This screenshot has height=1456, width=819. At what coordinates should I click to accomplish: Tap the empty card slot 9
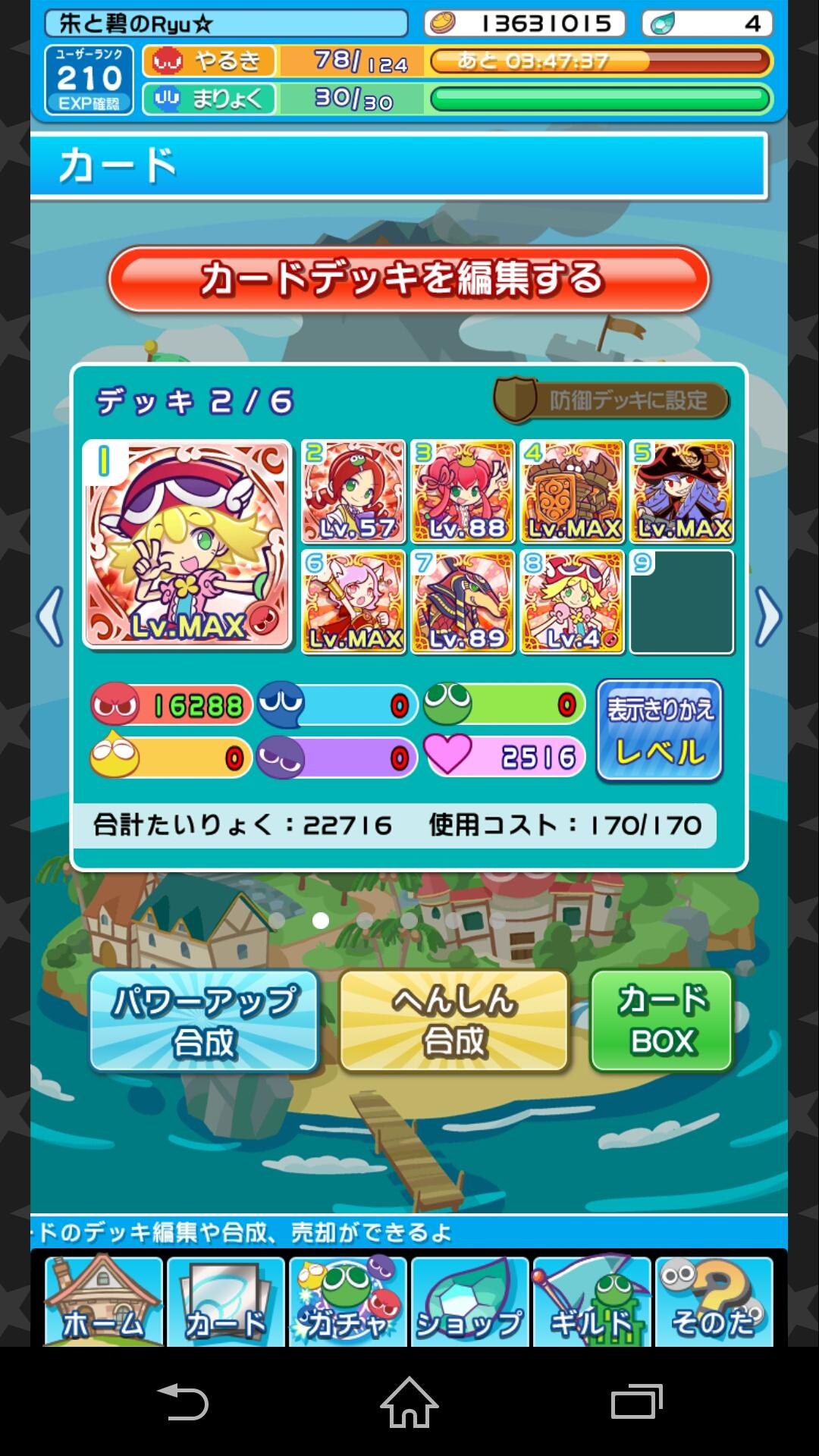pyautogui.click(x=681, y=602)
